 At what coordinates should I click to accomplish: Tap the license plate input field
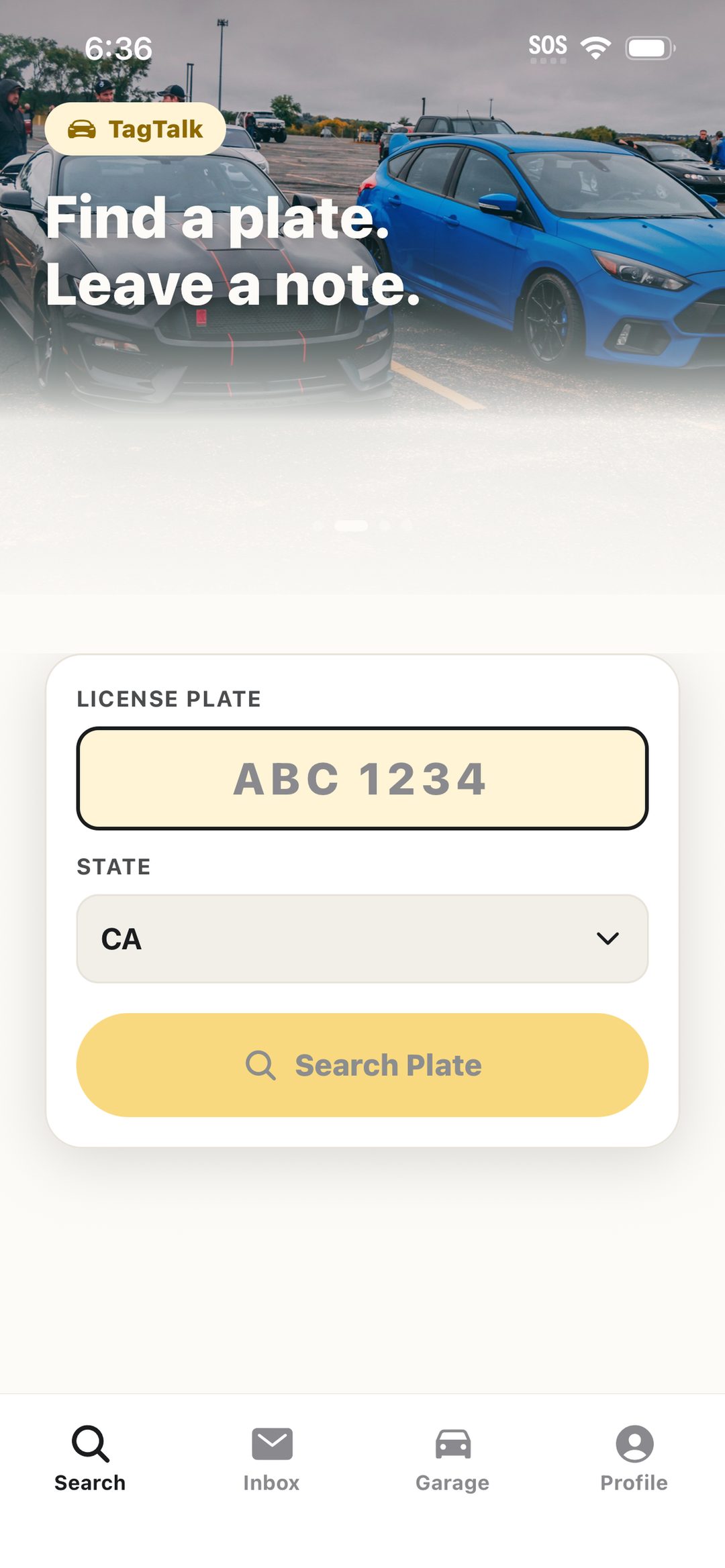[362, 778]
